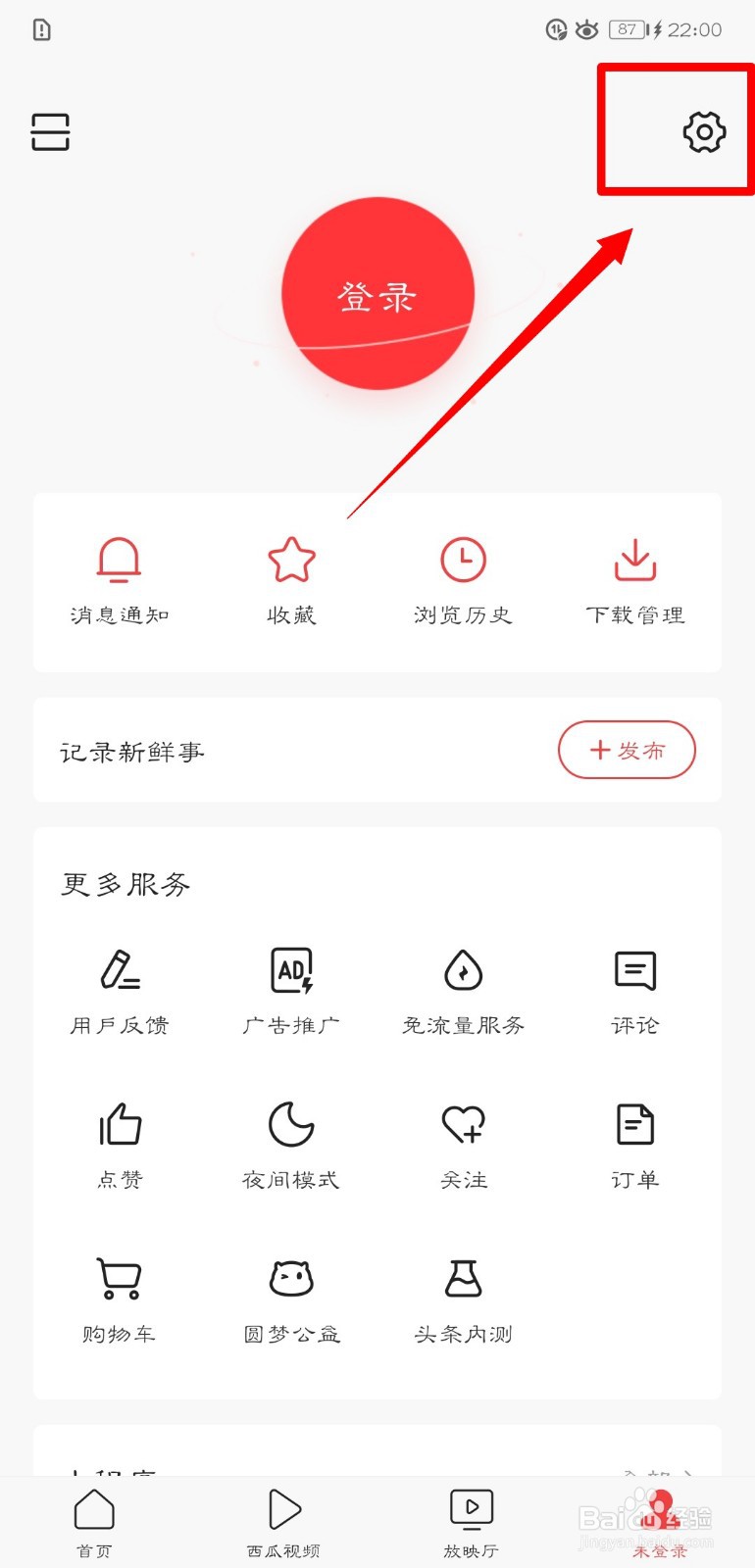Open 圆梦公益

coord(291,1301)
